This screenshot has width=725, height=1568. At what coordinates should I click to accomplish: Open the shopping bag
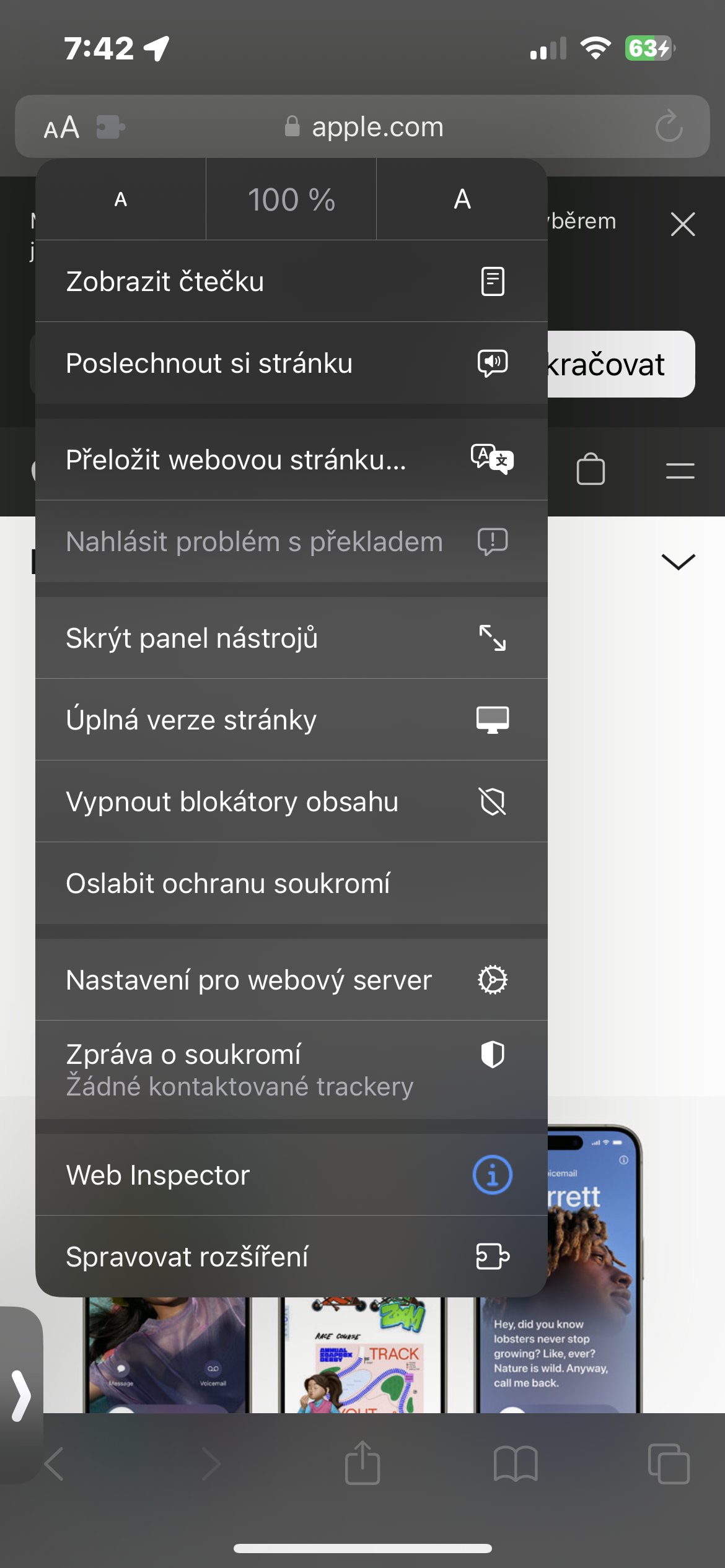[591, 469]
